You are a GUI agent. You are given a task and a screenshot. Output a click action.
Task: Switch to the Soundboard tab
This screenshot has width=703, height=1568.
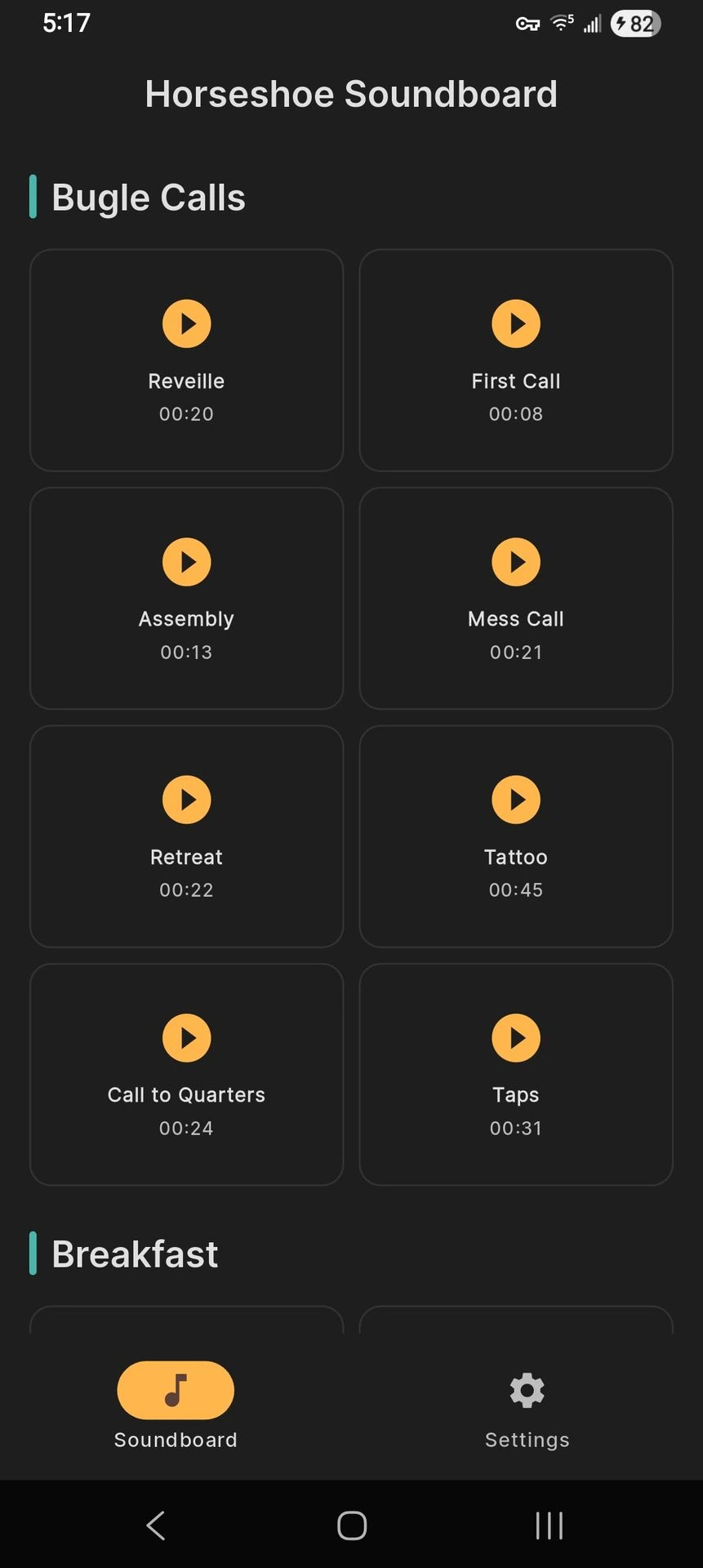(176, 1405)
